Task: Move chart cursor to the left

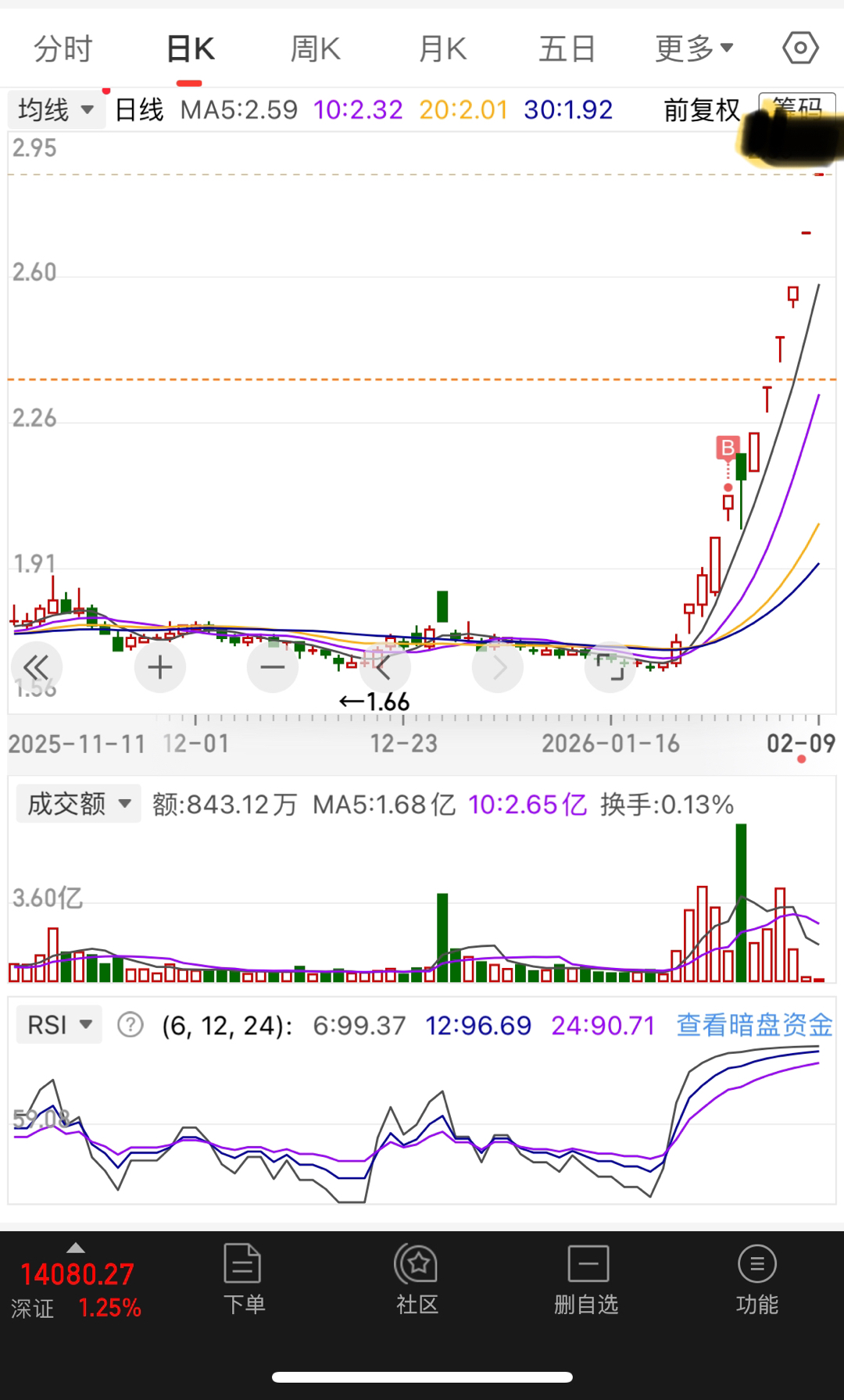Action: 384,667
